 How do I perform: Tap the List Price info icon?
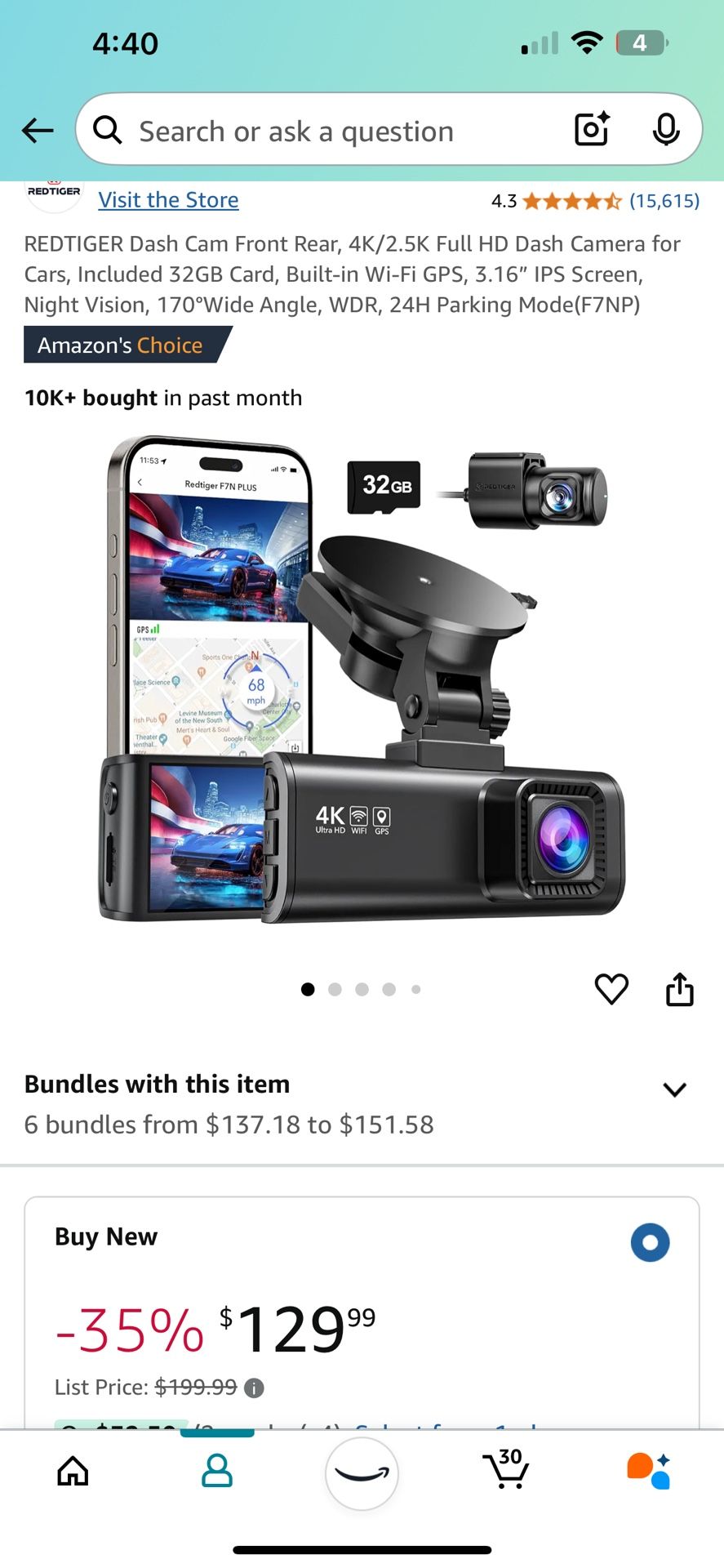253,1387
